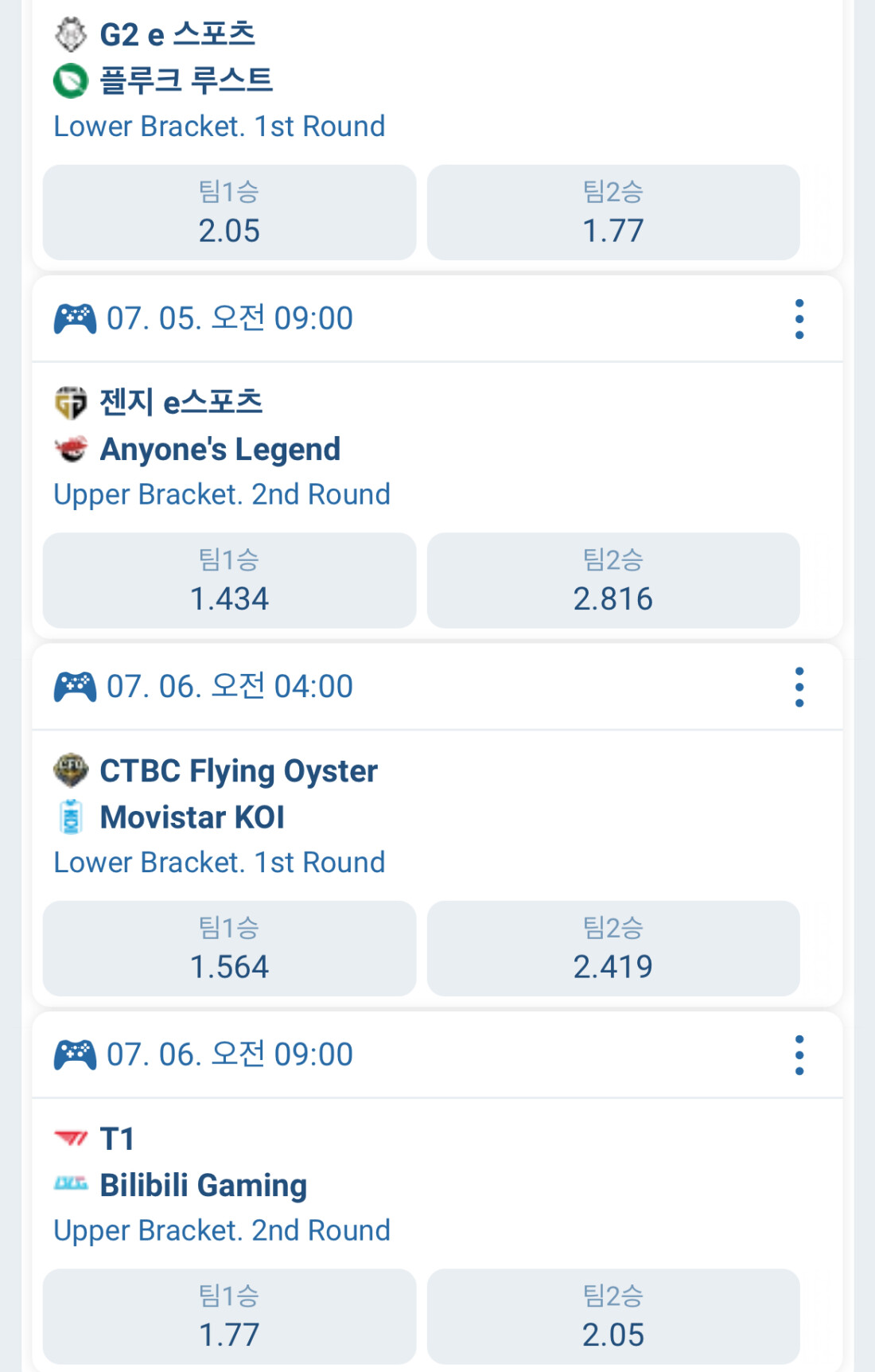Select 팀1승 1.434 for 젠지 e스포츠
The width and height of the screenshot is (875, 1372).
tap(229, 581)
